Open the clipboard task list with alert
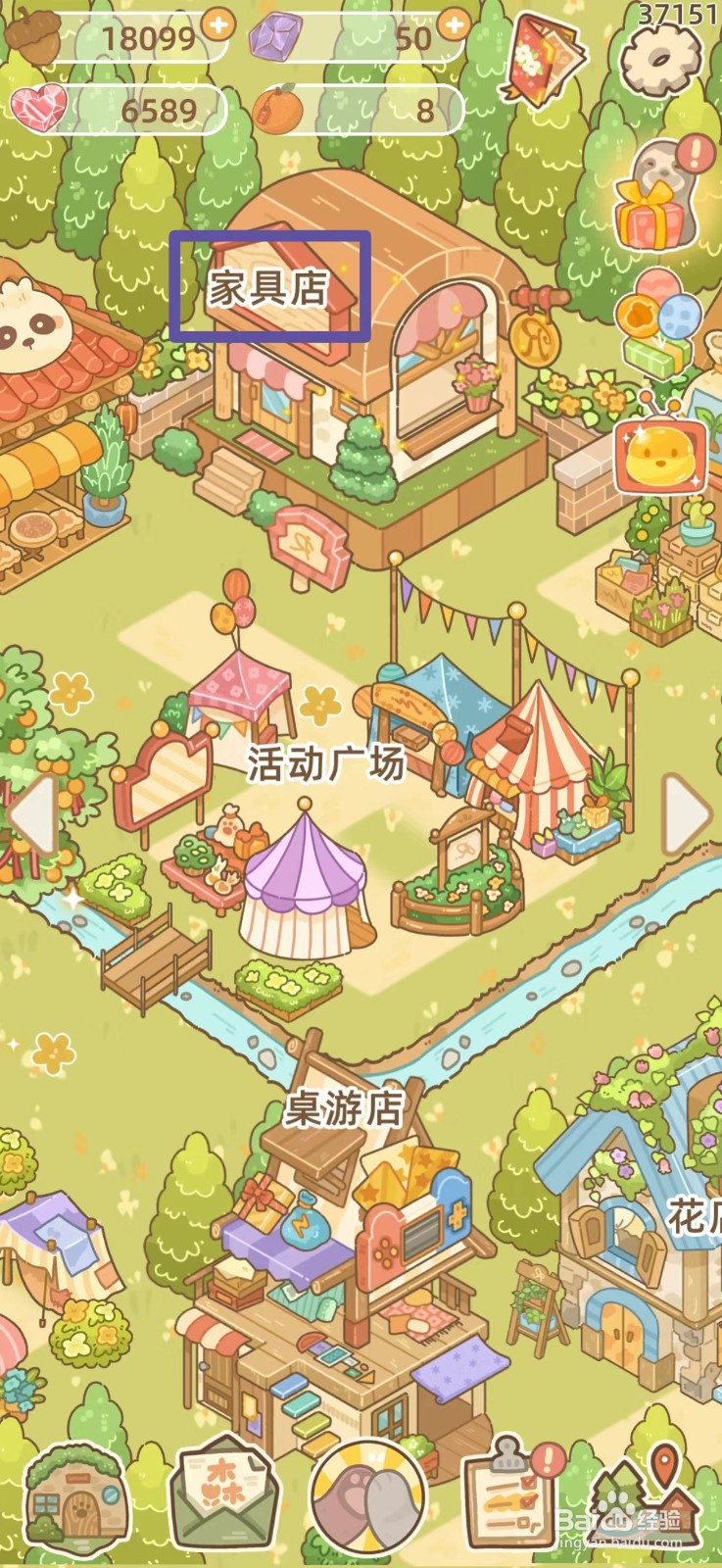 click(509, 1499)
